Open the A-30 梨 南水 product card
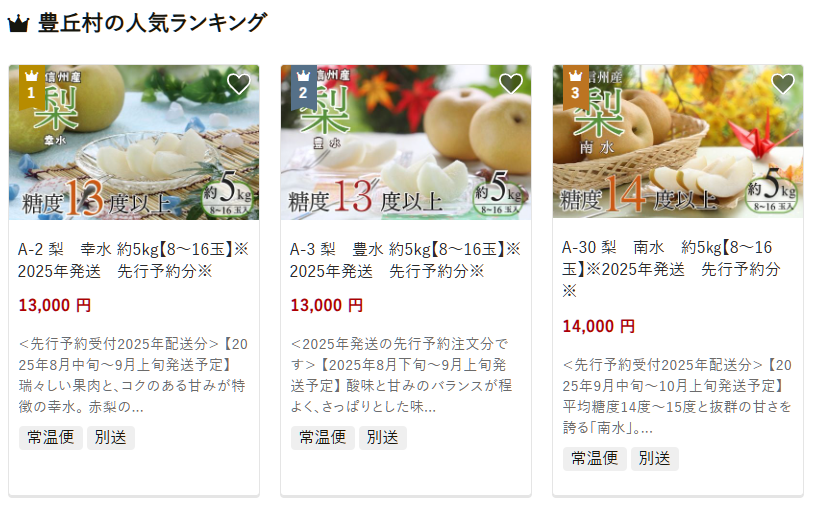The width and height of the screenshot is (815, 509). coord(677,268)
